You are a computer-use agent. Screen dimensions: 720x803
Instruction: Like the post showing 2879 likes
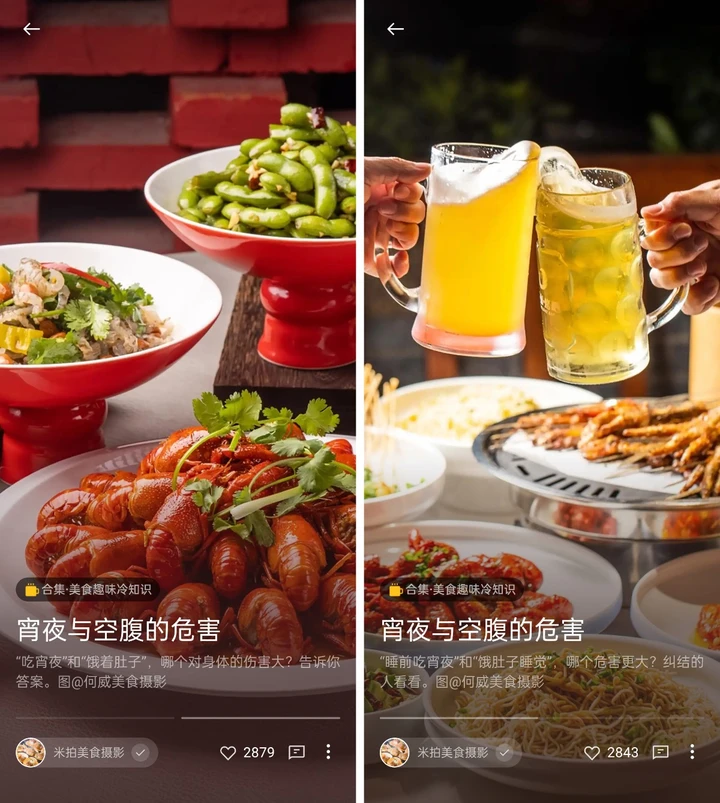[228, 752]
